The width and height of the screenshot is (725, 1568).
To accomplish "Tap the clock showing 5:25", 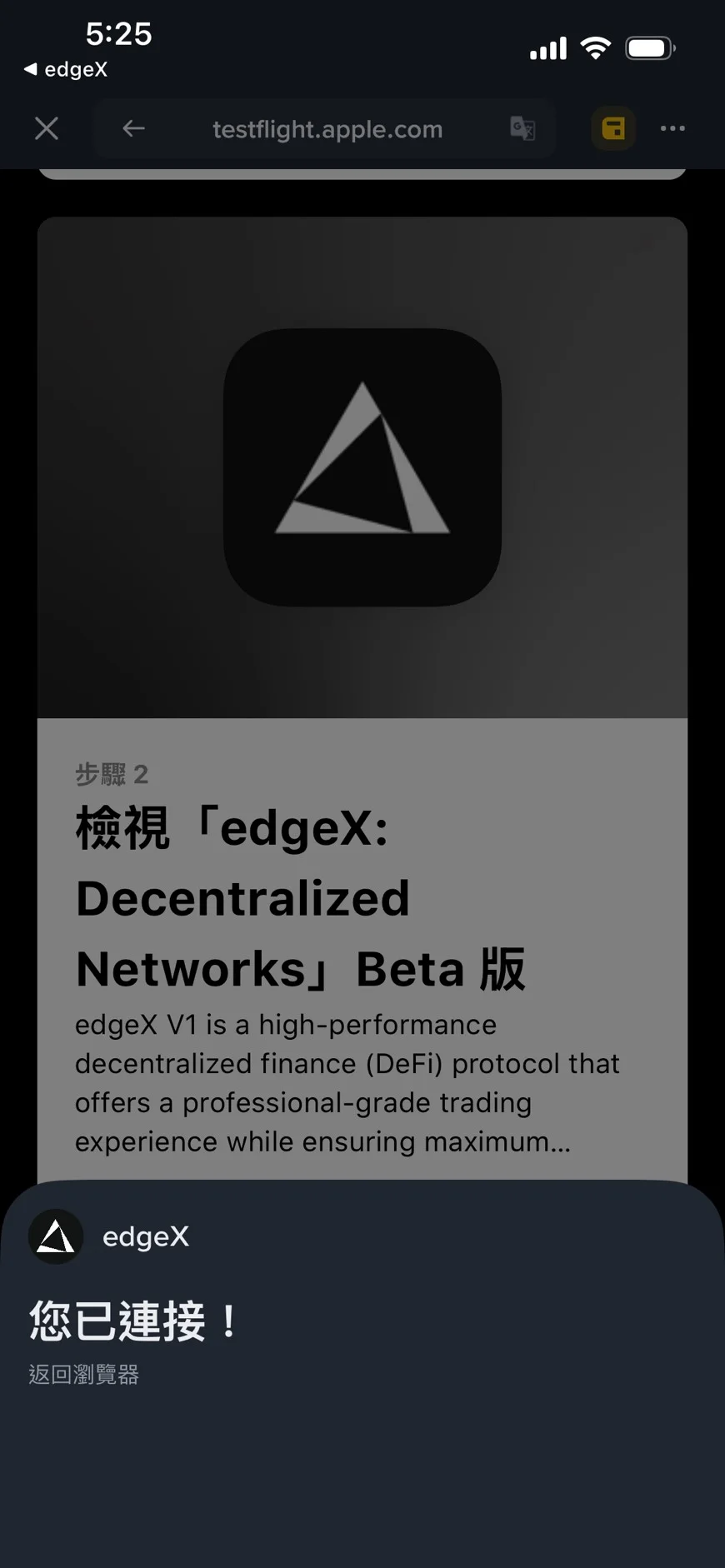I will (119, 34).
